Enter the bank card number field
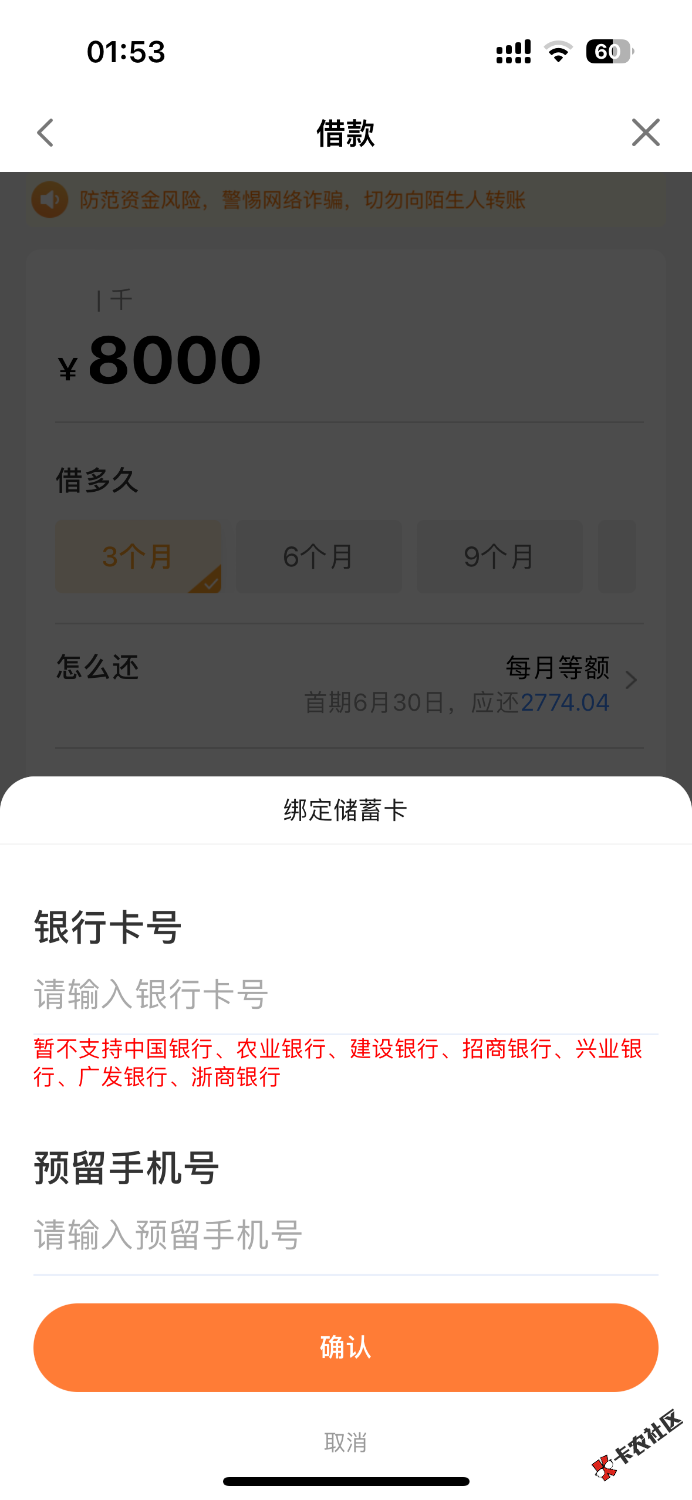Screen dimensions: 692x1500 [x=345, y=995]
